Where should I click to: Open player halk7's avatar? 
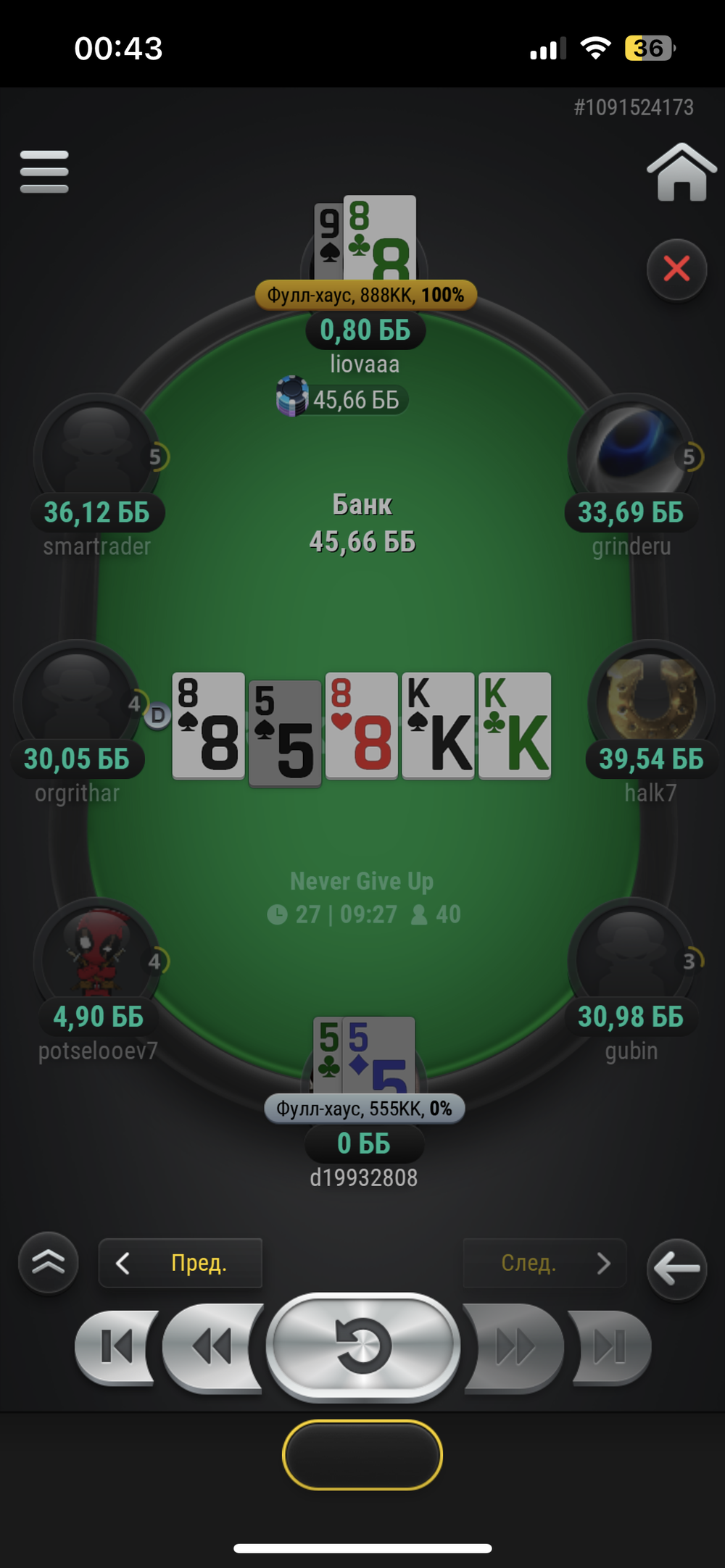coord(650,699)
